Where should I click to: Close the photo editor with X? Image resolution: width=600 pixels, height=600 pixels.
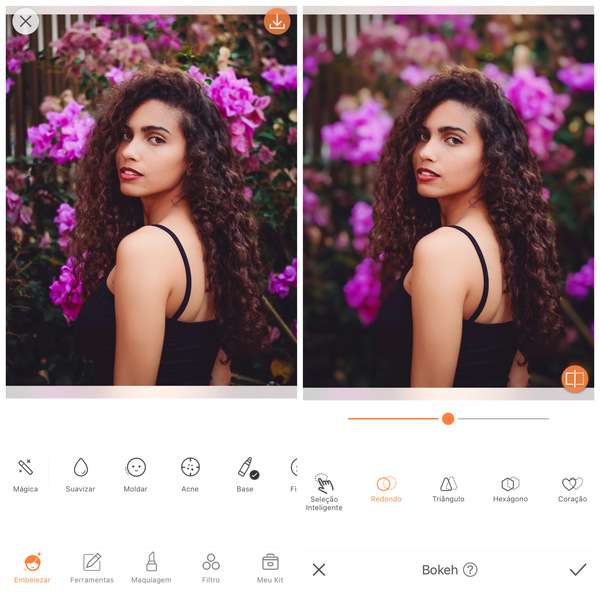[x=26, y=21]
